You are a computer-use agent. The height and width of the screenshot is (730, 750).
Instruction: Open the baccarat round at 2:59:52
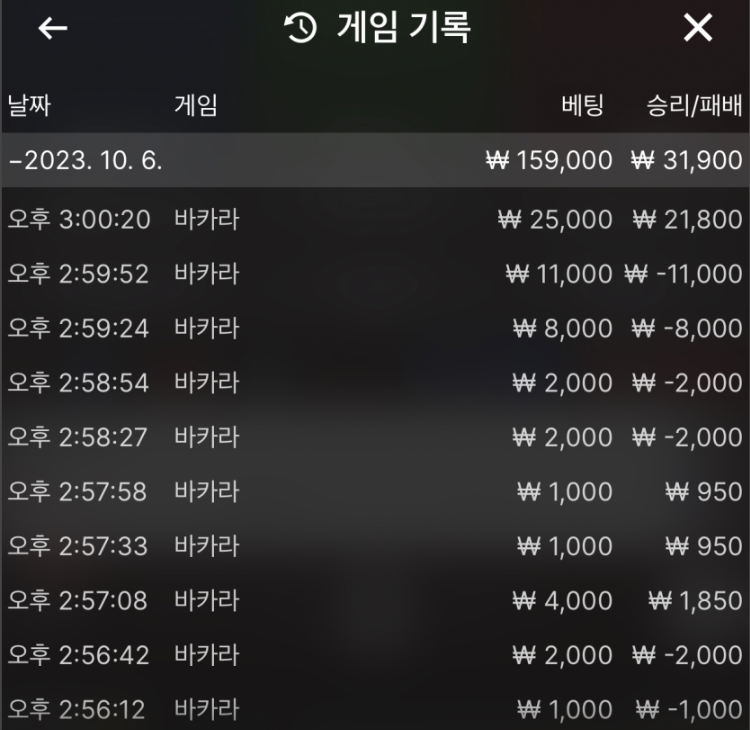375,274
